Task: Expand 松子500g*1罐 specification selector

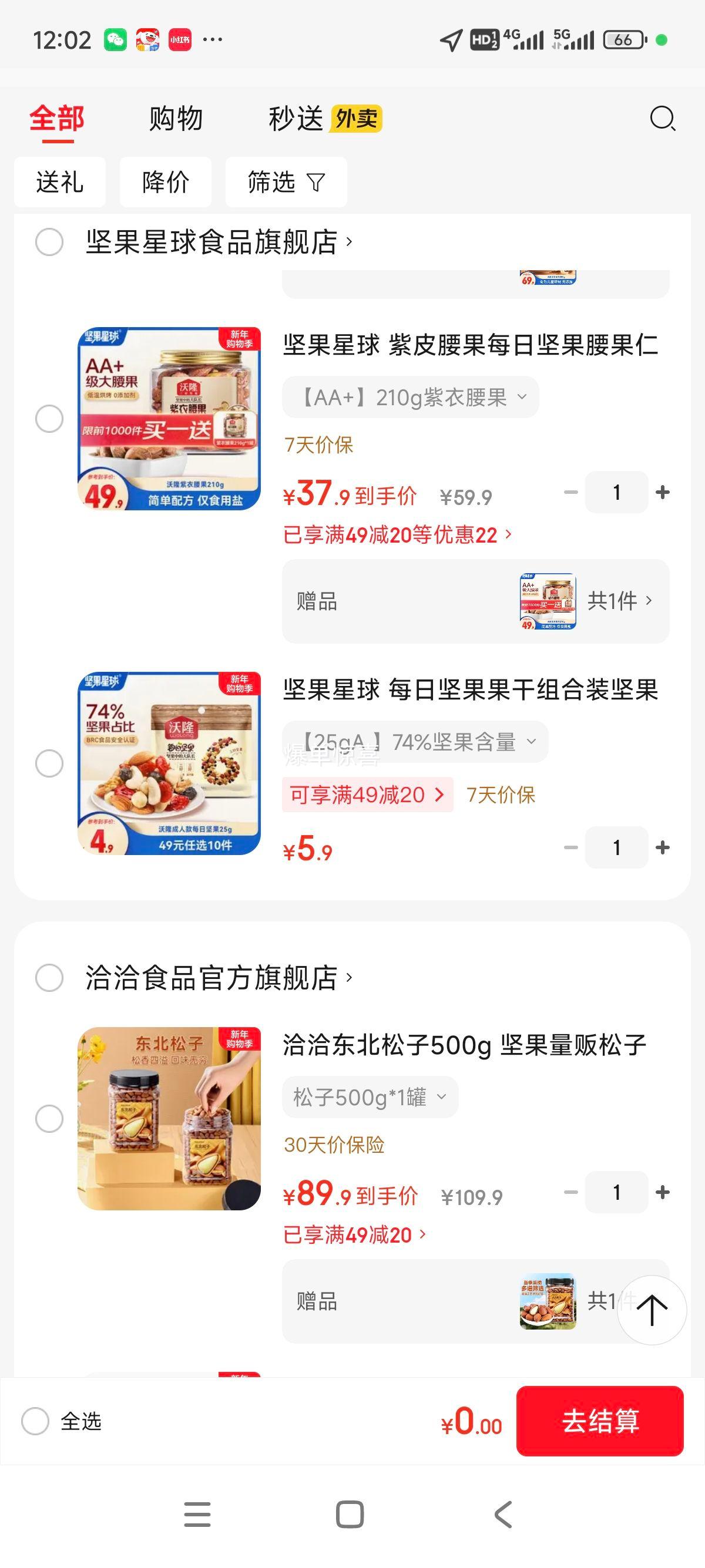Action: [368, 1097]
